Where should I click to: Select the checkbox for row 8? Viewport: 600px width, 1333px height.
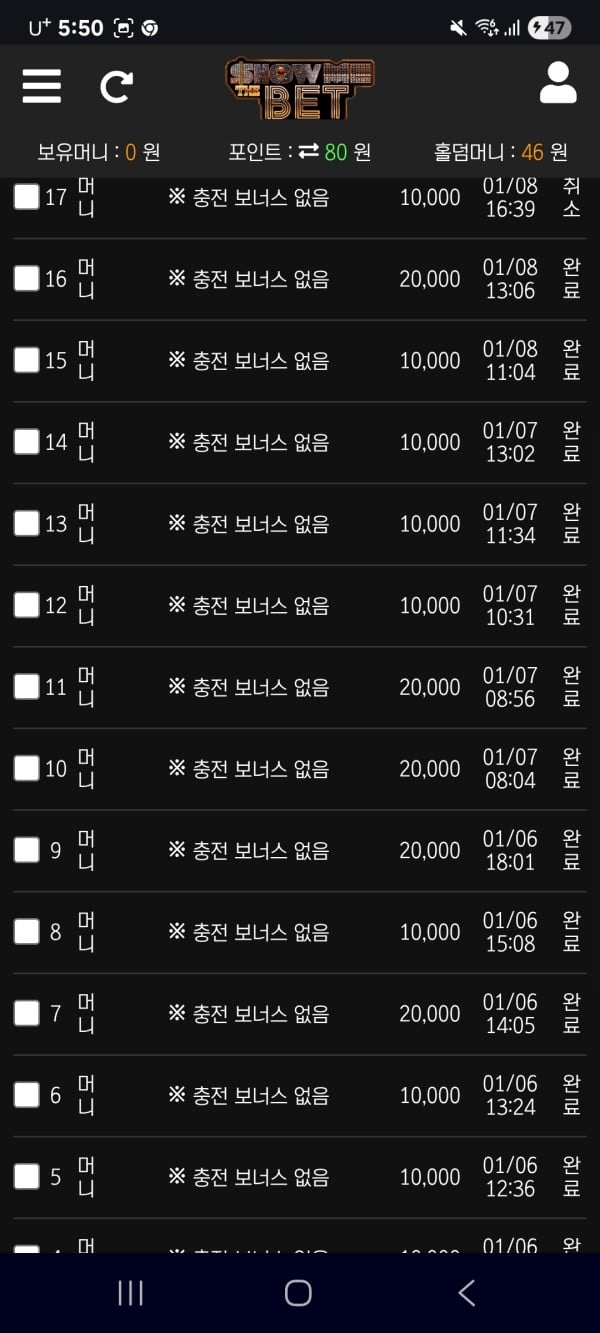pyautogui.click(x=26, y=932)
